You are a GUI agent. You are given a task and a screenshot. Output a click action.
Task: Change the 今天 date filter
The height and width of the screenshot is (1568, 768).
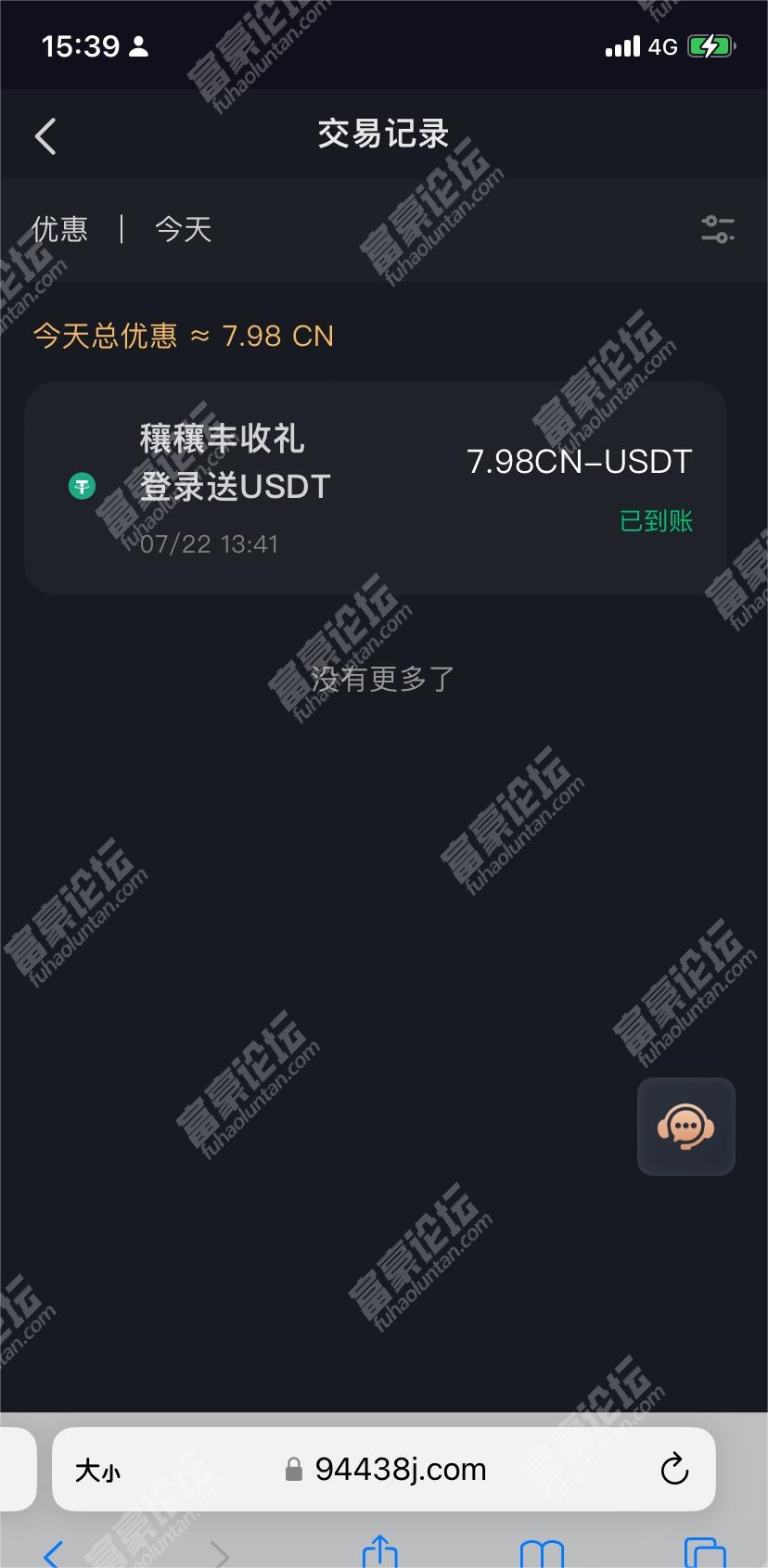click(x=183, y=229)
